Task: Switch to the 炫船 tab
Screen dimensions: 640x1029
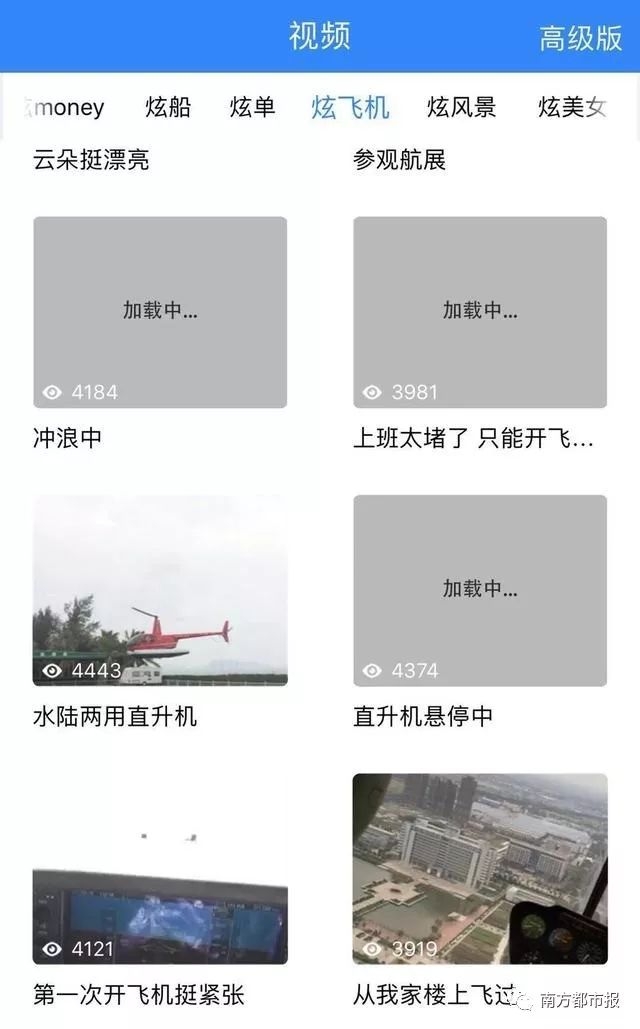Action: (x=168, y=107)
